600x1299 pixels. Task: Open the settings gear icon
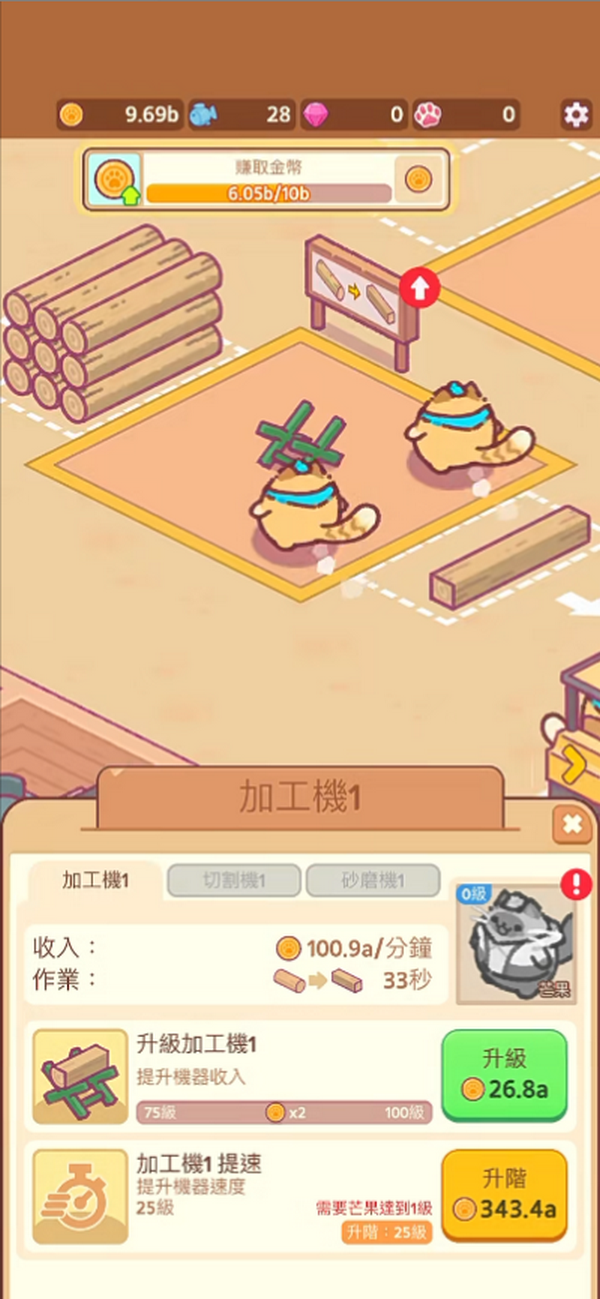click(576, 114)
